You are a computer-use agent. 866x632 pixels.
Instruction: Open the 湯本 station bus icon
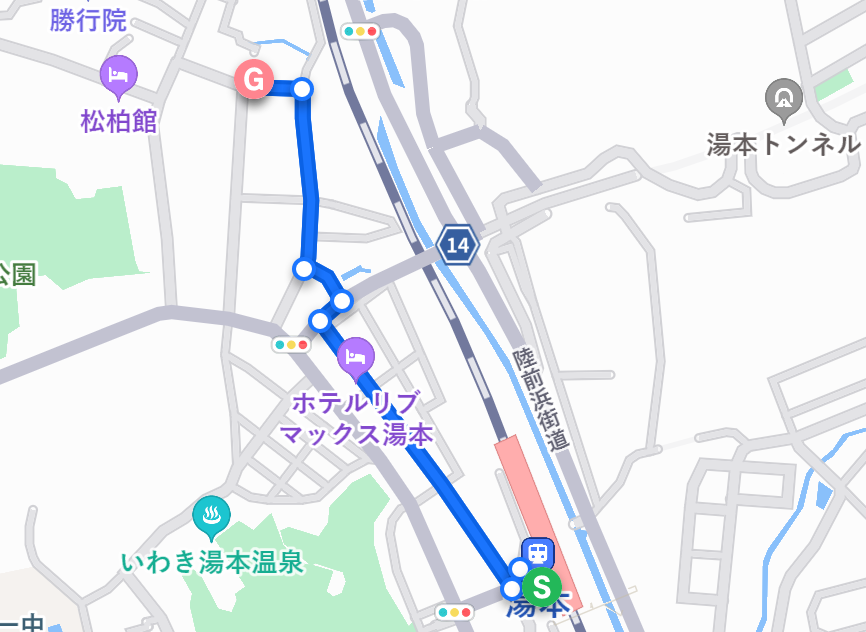pos(538,551)
